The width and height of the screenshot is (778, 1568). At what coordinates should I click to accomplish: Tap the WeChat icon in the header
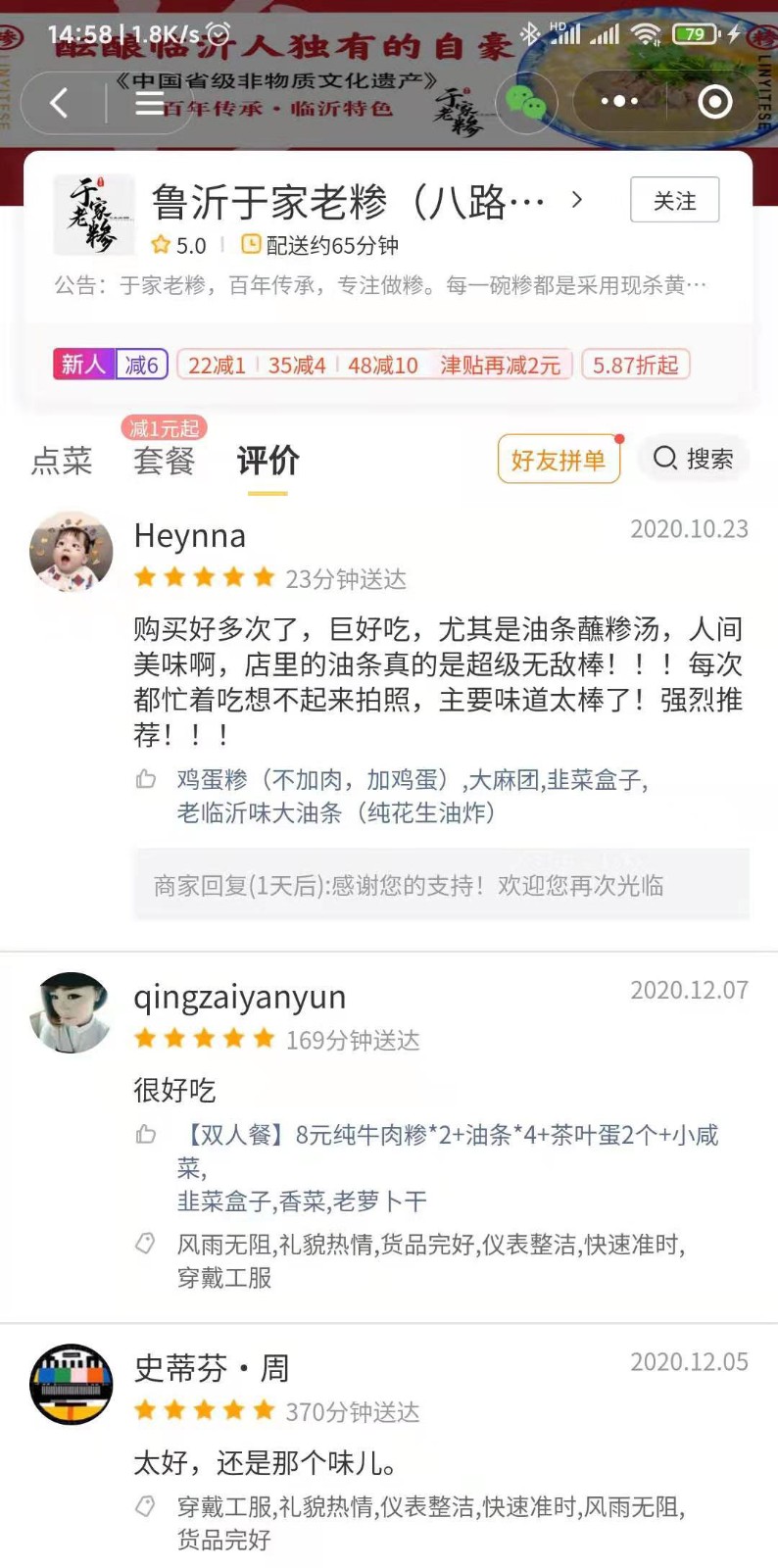click(525, 102)
